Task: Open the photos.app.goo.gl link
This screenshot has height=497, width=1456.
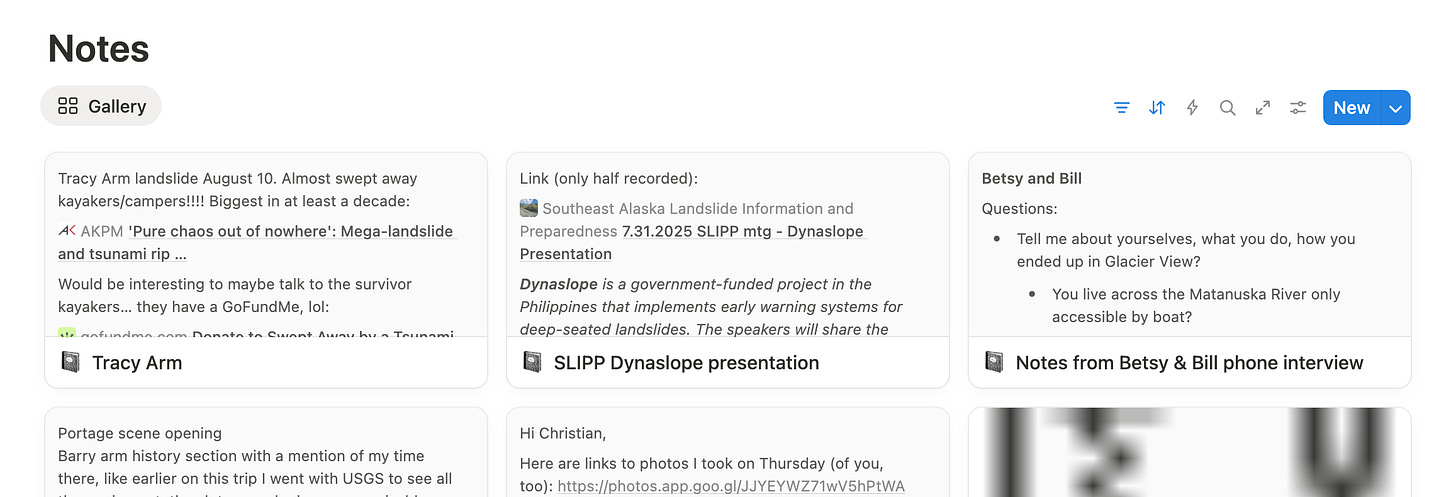Action: 730,486
